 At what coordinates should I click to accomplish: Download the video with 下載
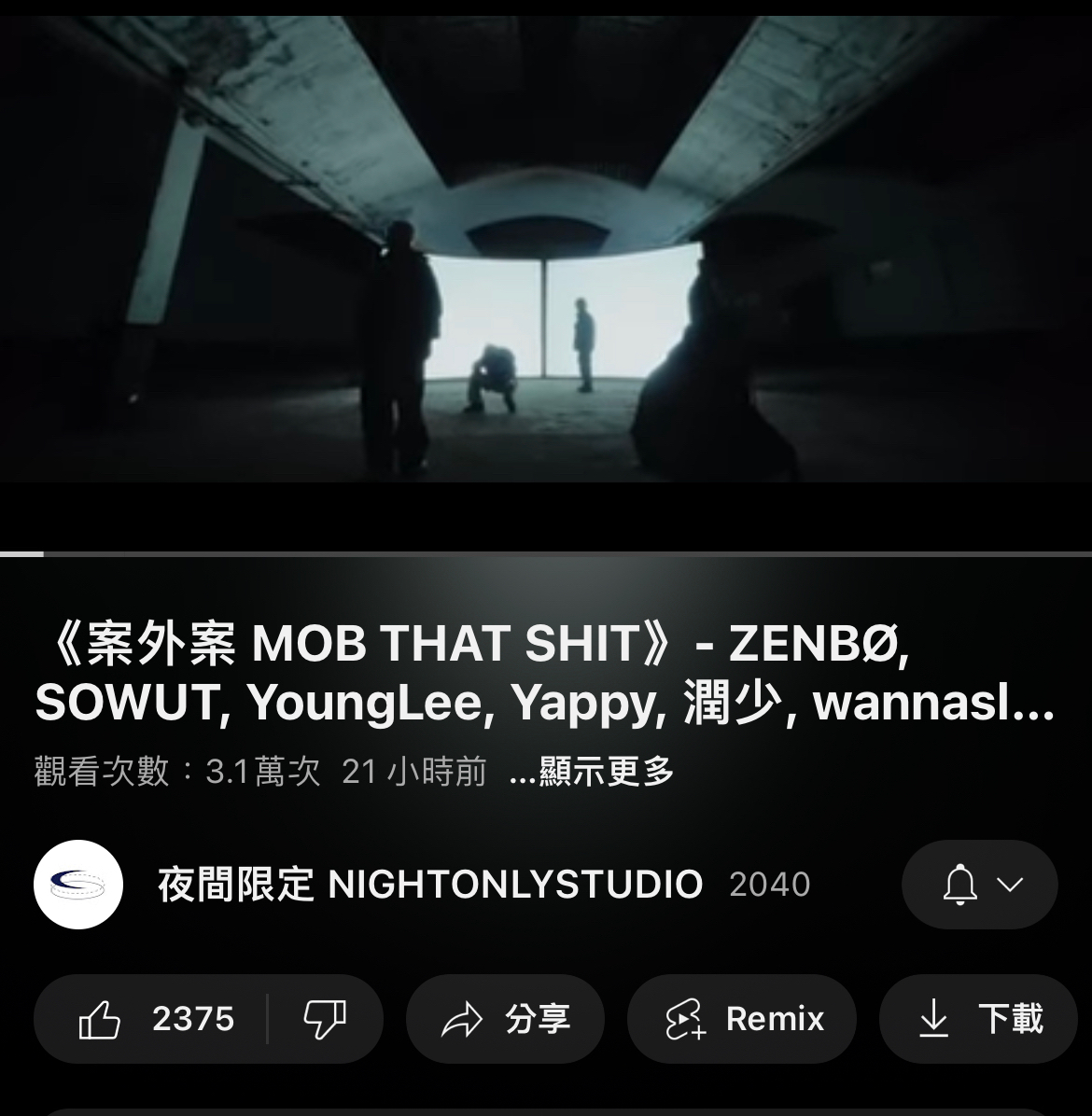pyautogui.click(x=980, y=1018)
